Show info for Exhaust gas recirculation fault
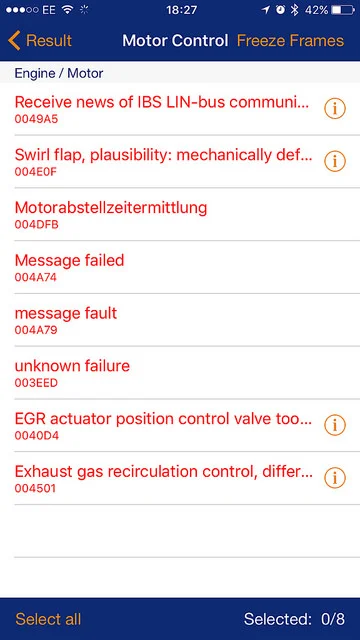360x640 pixels. tap(335, 478)
